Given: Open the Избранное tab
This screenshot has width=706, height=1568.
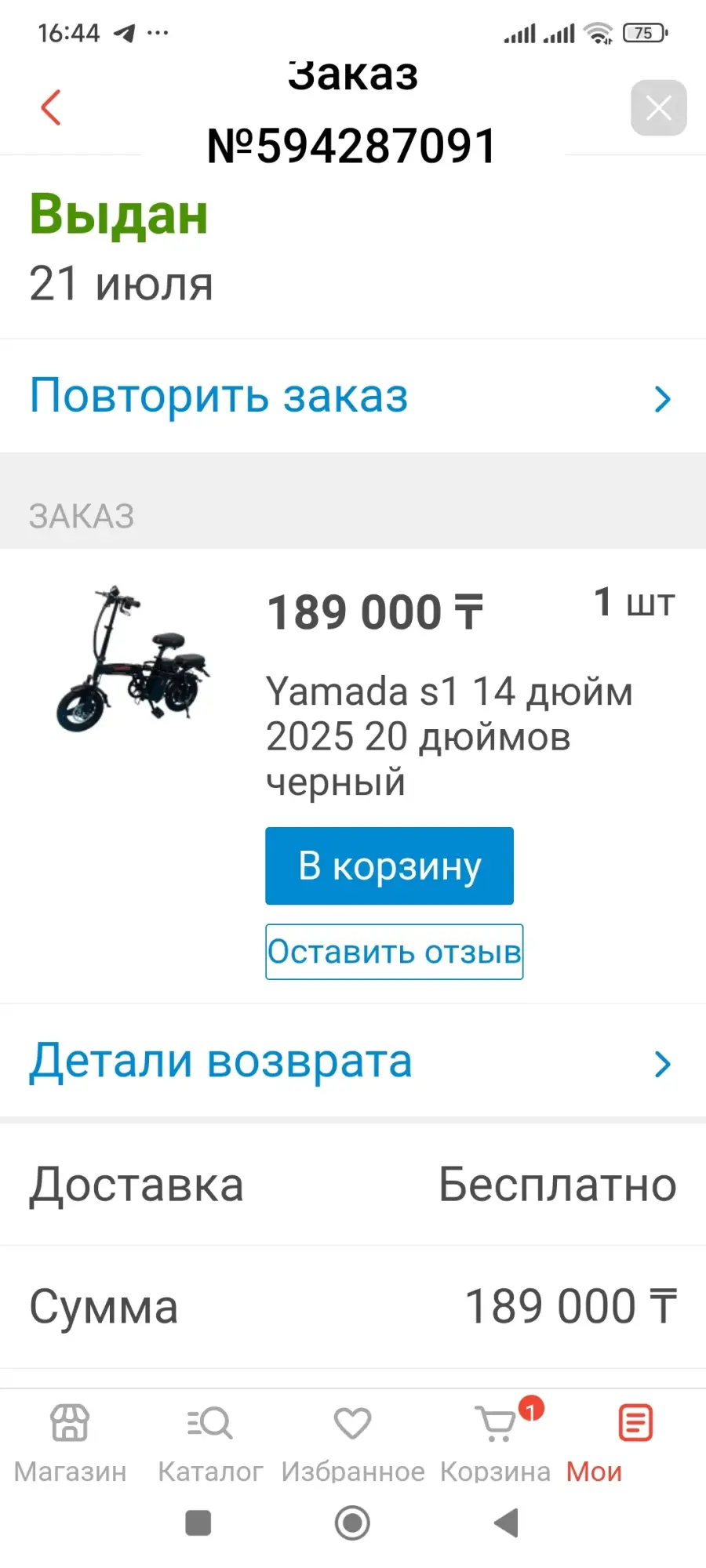Looking at the screenshot, I should pos(353,1444).
